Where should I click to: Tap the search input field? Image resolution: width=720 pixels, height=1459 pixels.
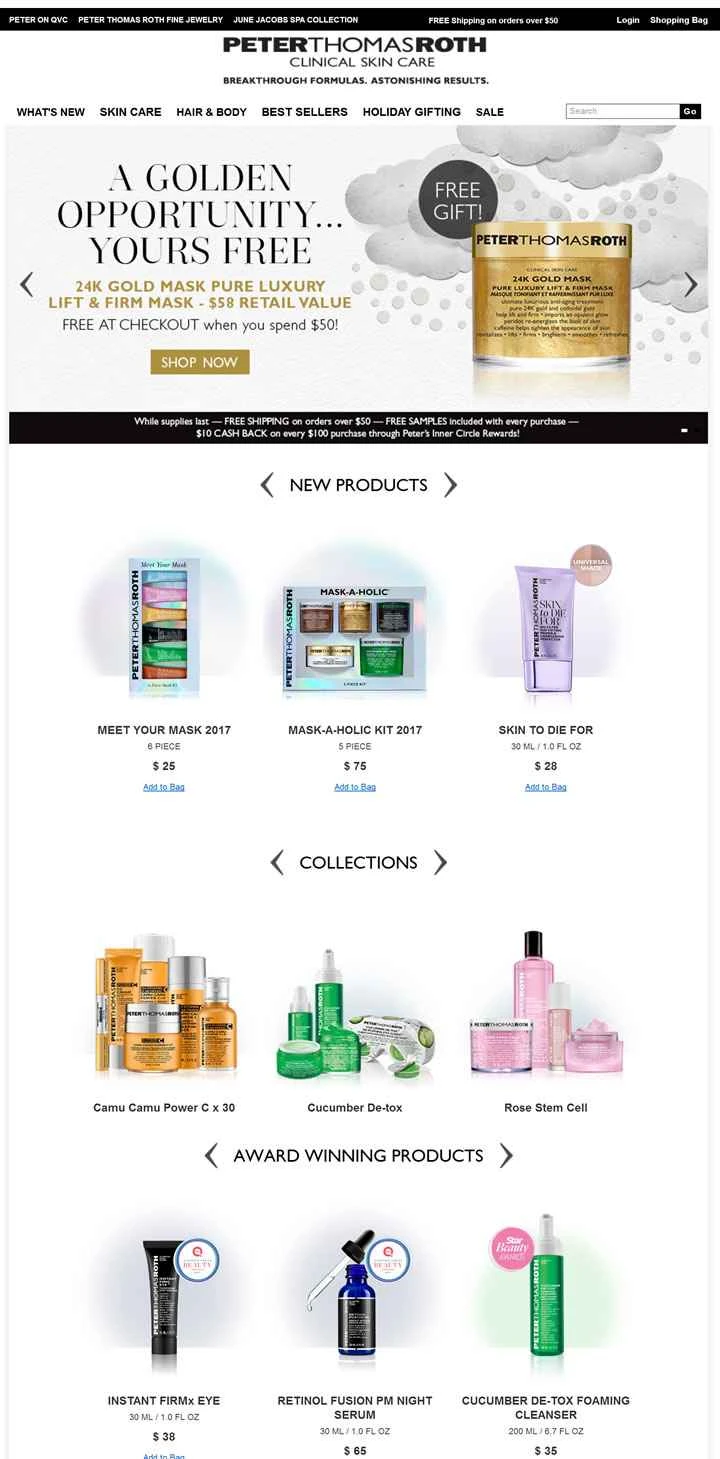click(x=622, y=111)
